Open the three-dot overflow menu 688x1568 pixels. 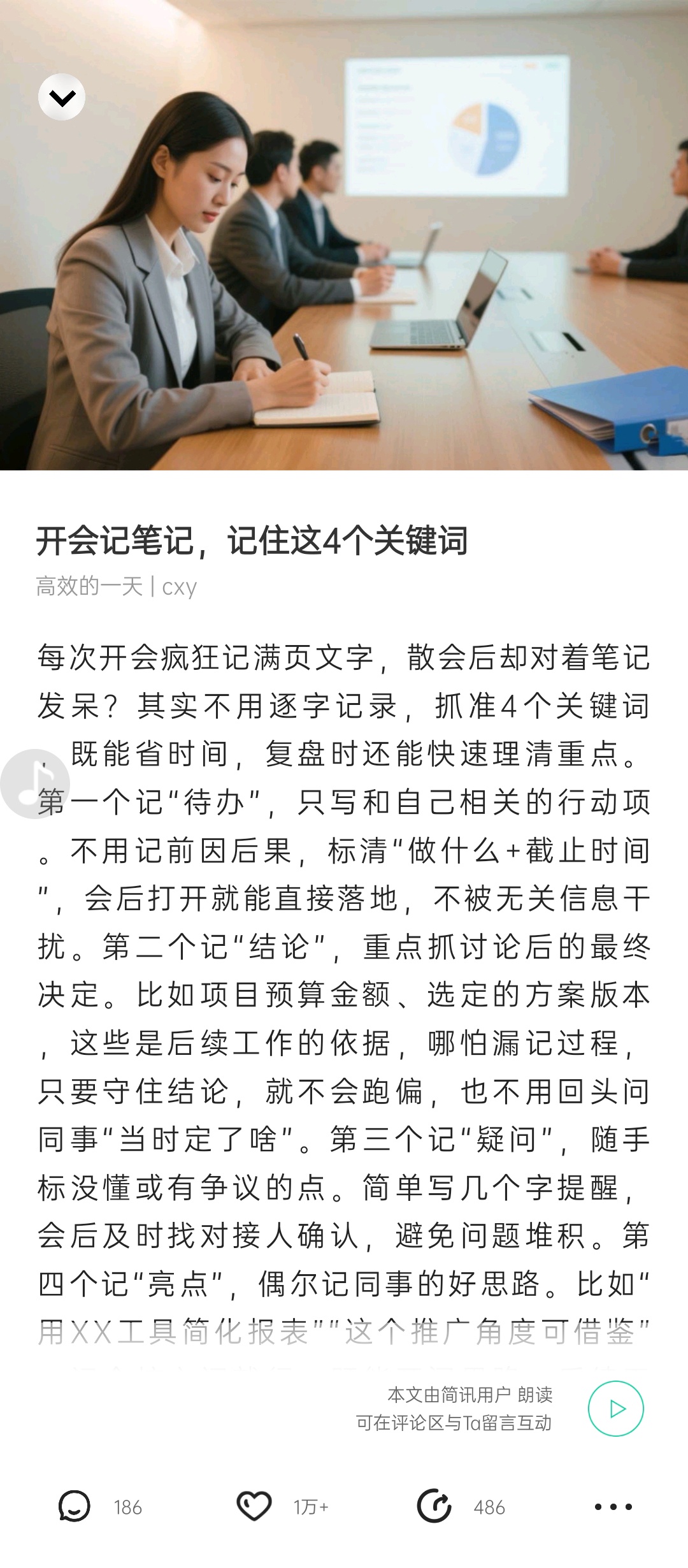click(613, 1507)
